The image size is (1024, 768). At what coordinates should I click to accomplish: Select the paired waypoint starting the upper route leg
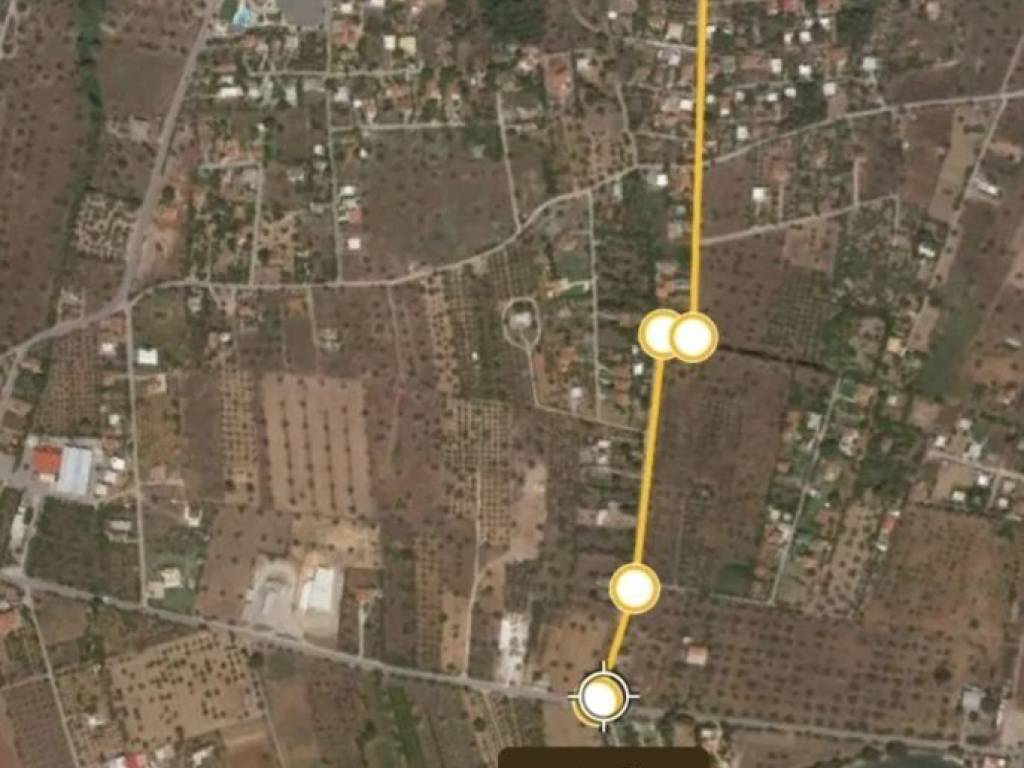click(x=694, y=336)
